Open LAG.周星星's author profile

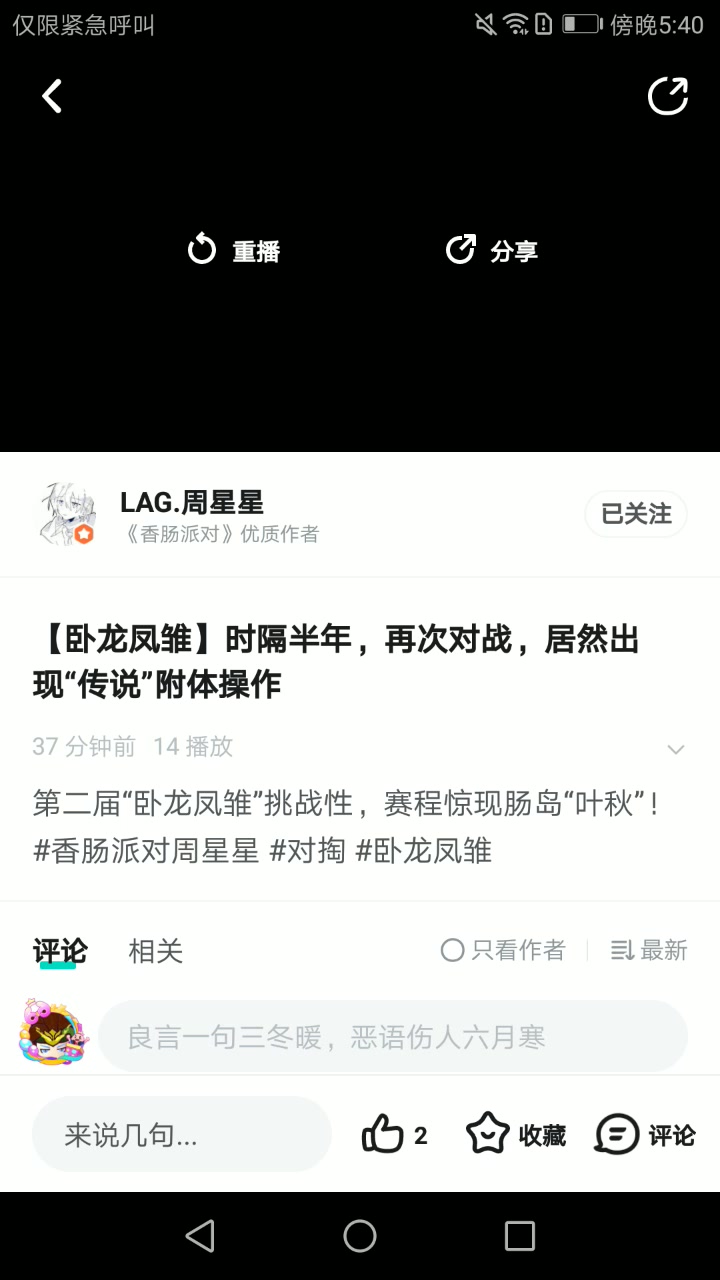[x=191, y=503]
